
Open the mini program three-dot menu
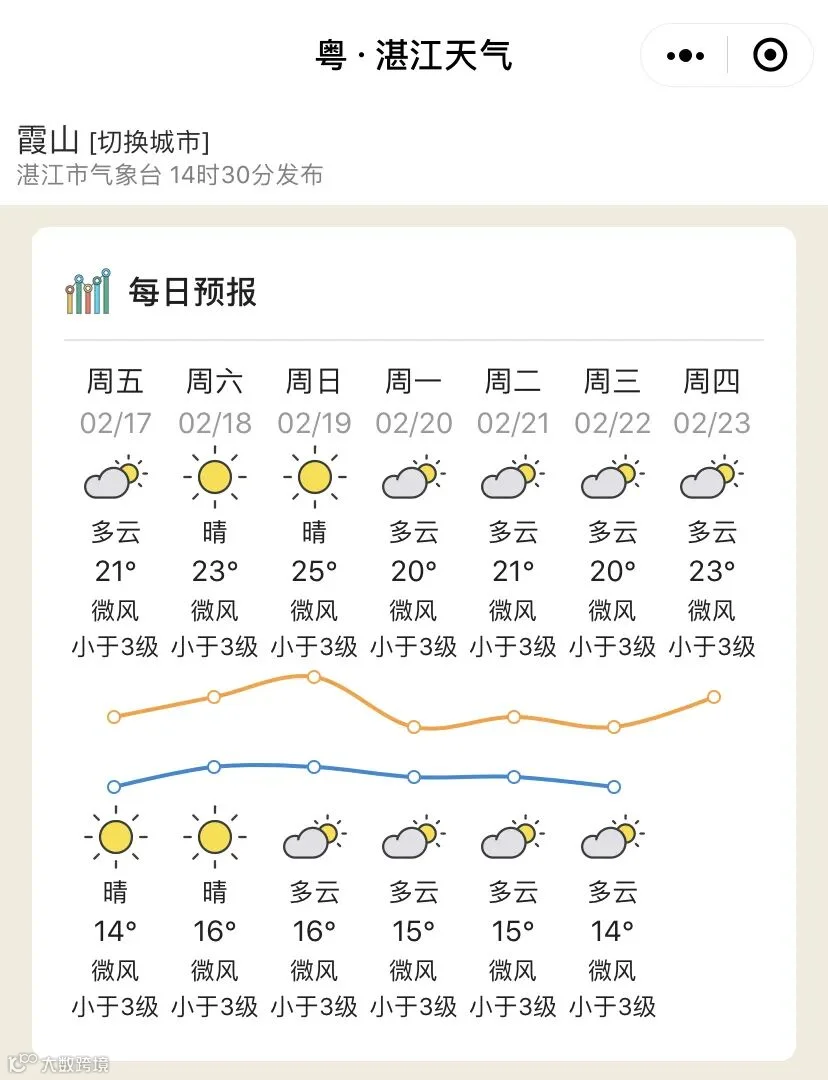pyautogui.click(x=685, y=56)
